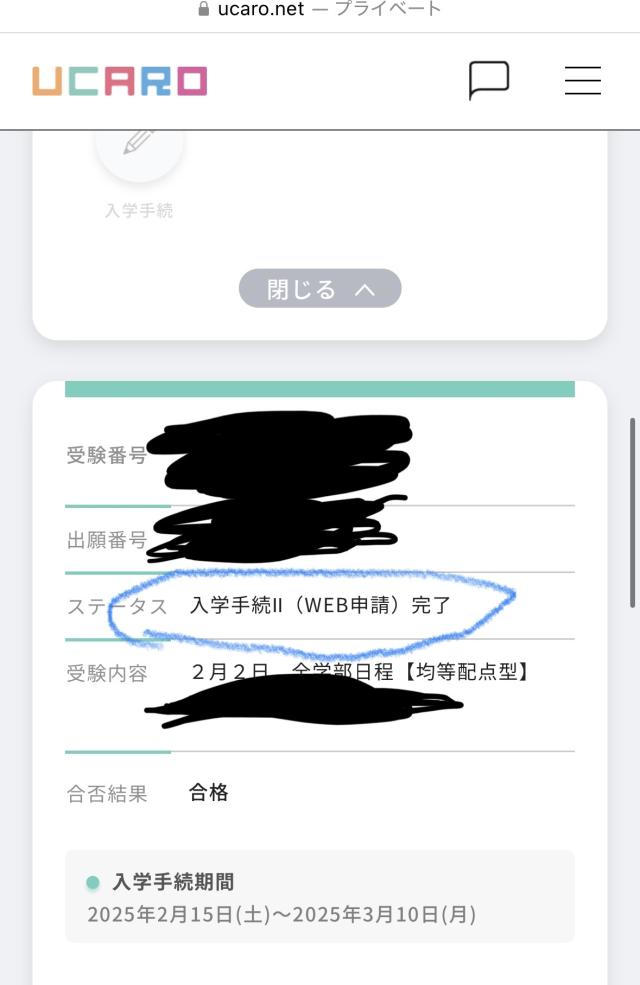Open the messages speech bubble icon
This screenshot has height=985, width=640.
tap(489, 80)
